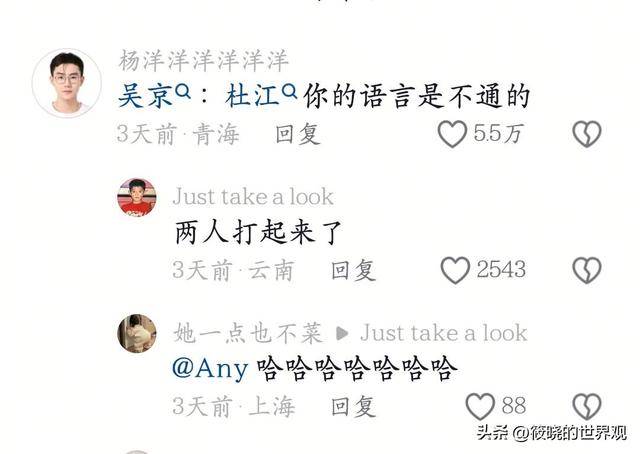Like the comment with 5.5万 likes
The width and height of the screenshot is (640, 454).
[453, 134]
